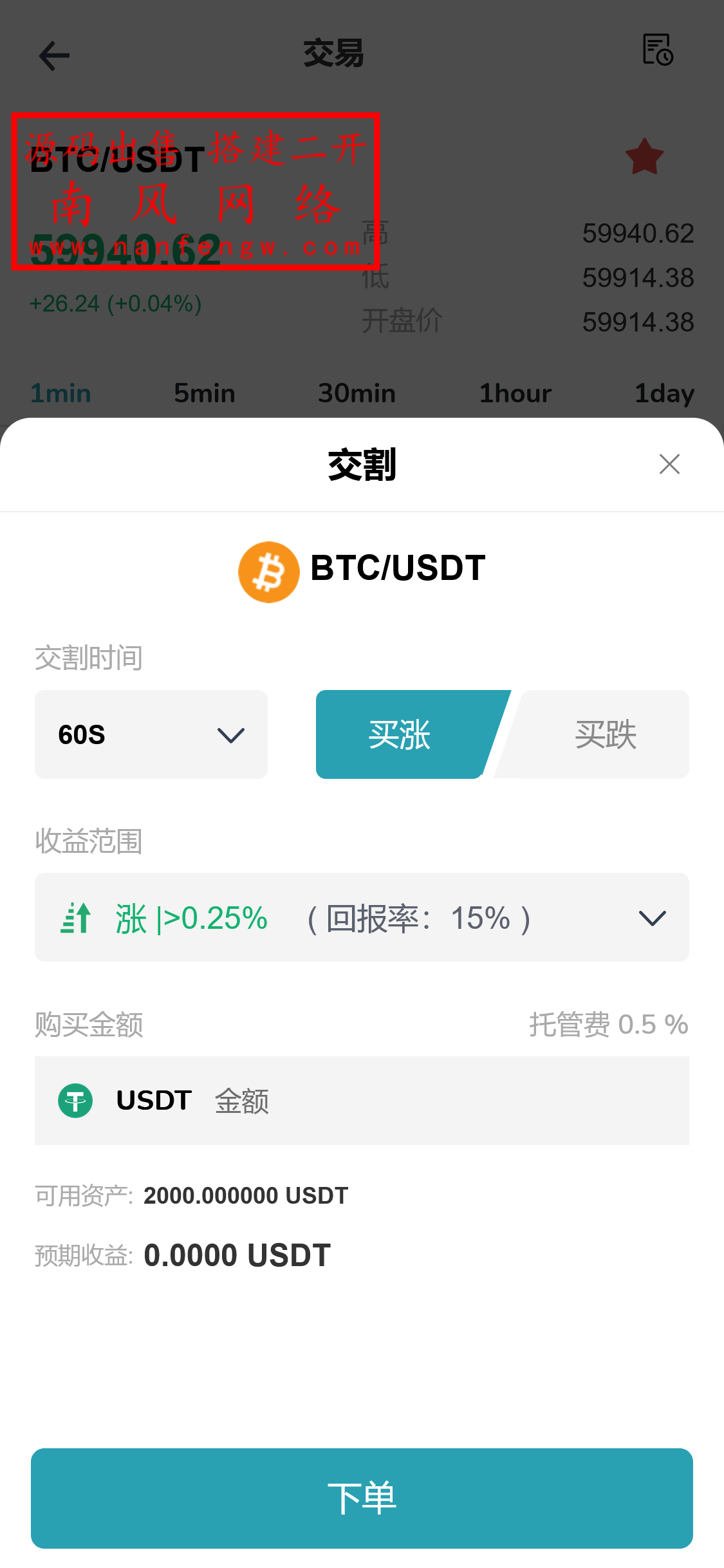Select the 买涨 buy-up option
The height and width of the screenshot is (1568, 724).
coord(400,734)
